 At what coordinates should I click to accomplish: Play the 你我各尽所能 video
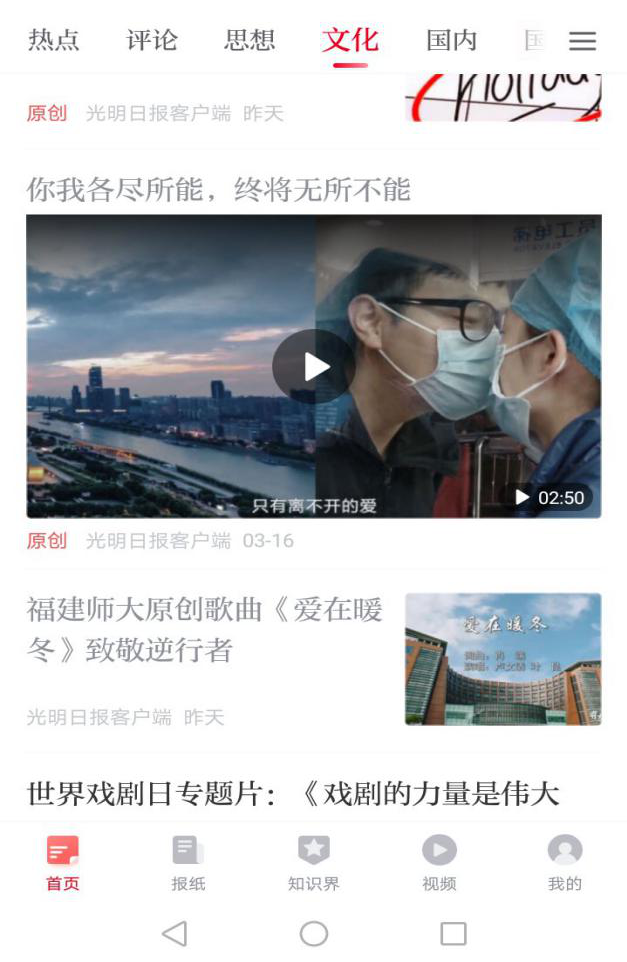point(314,366)
